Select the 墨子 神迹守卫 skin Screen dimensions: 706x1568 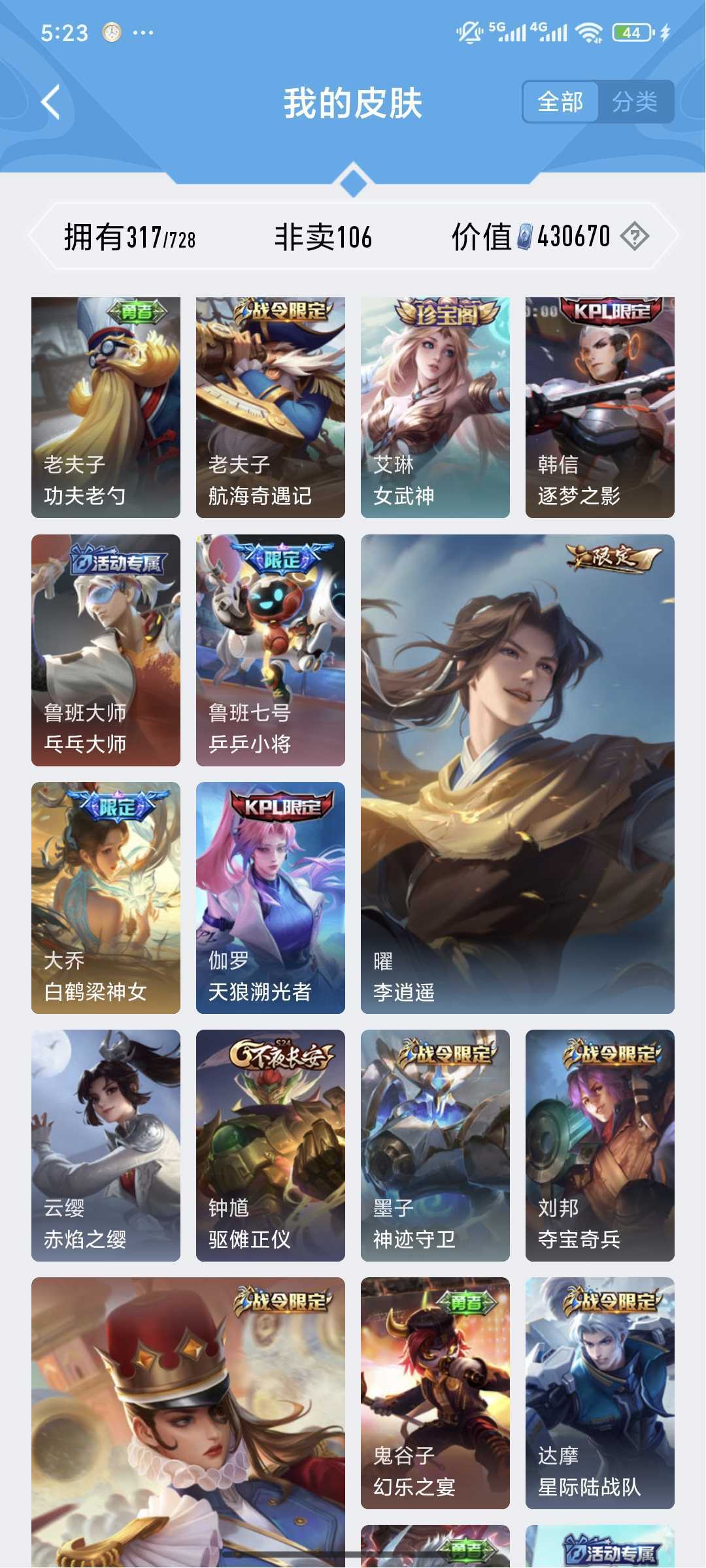pos(435,1145)
